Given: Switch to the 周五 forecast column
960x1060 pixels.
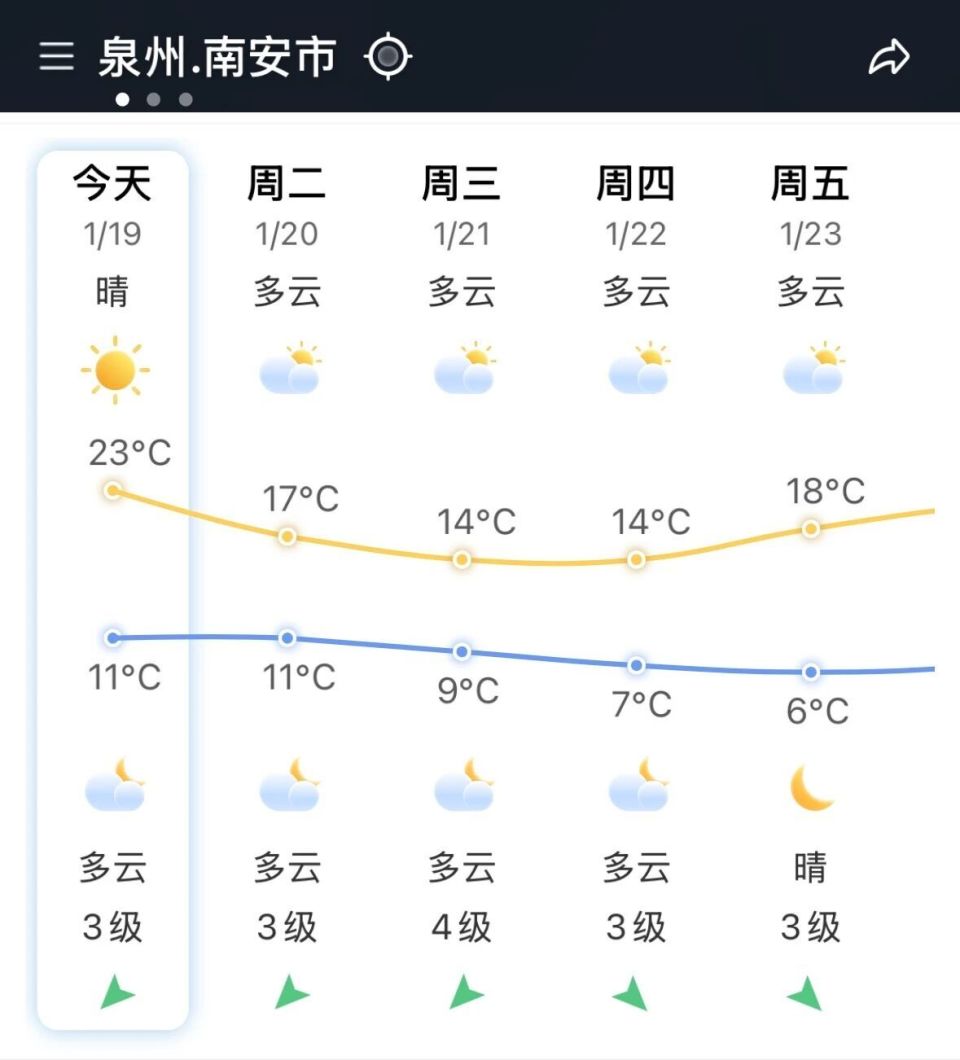Looking at the screenshot, I should (810, 184).
